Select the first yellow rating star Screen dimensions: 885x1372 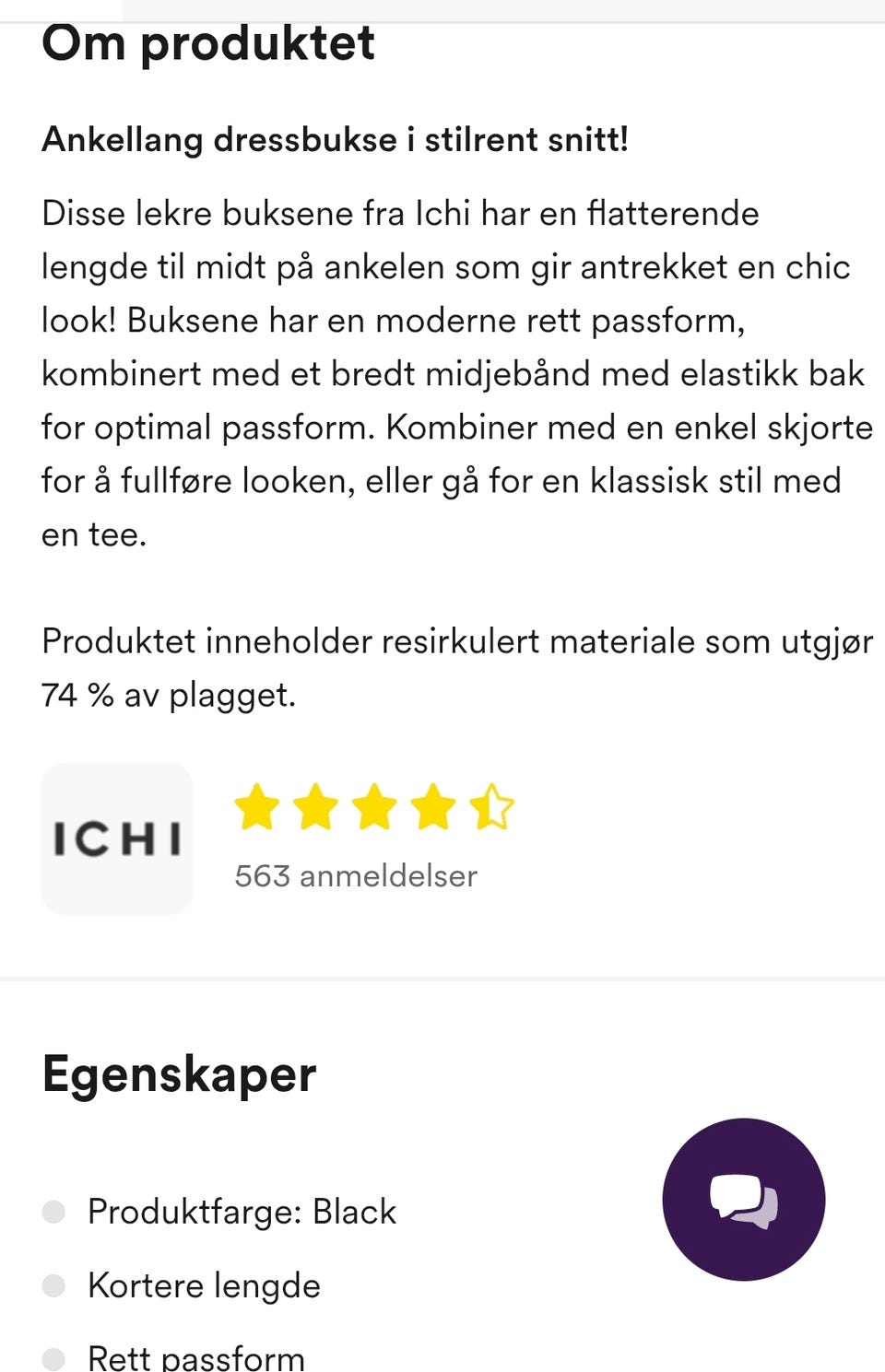(x=258, y=808)
